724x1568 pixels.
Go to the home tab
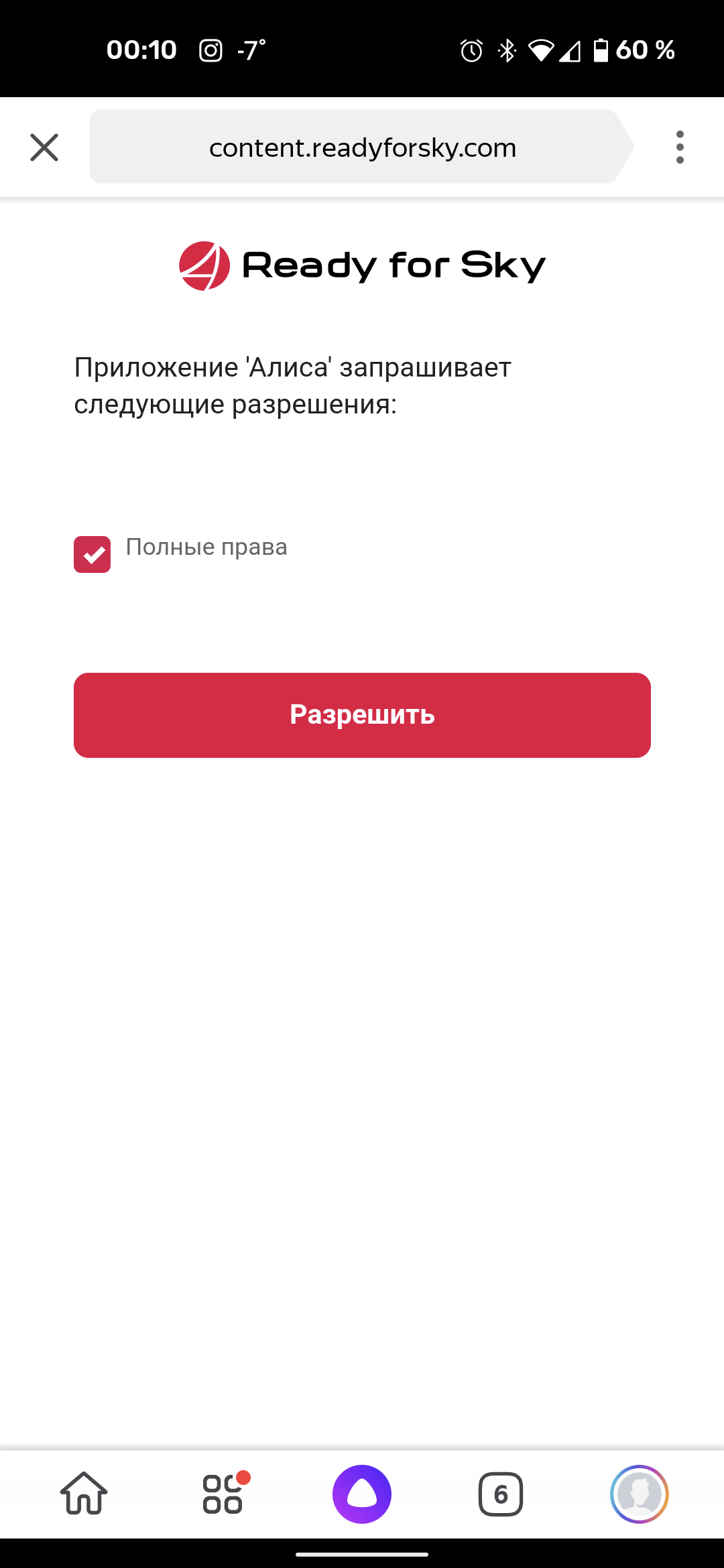(x=84, y=1494)
